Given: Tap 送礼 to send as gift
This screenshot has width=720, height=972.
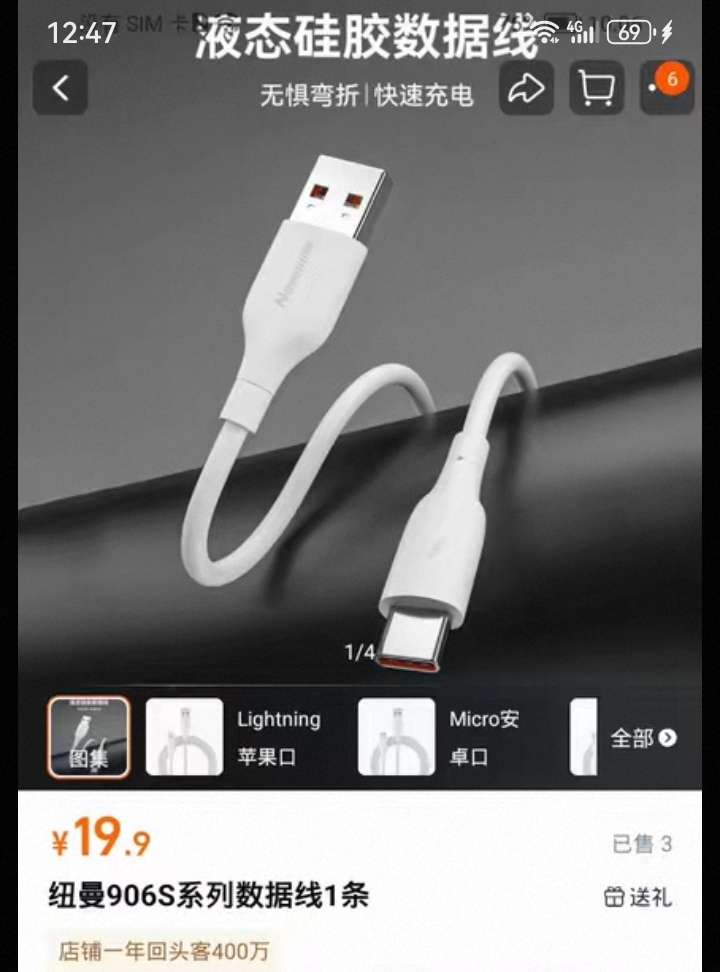Looking at the screenshot, I should [x=637, y=897].
